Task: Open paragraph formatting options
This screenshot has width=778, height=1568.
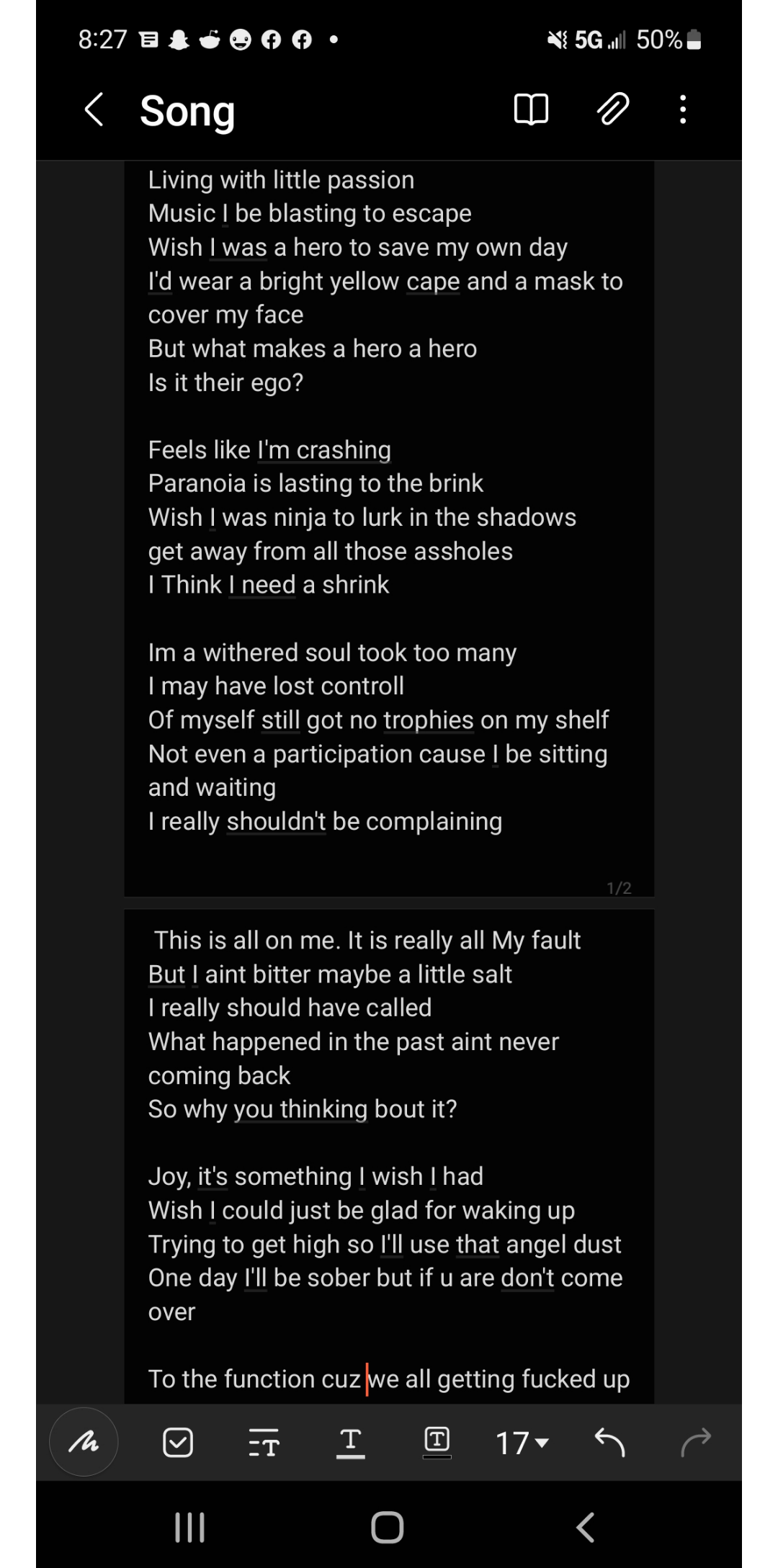Action: coord(264,1441)
